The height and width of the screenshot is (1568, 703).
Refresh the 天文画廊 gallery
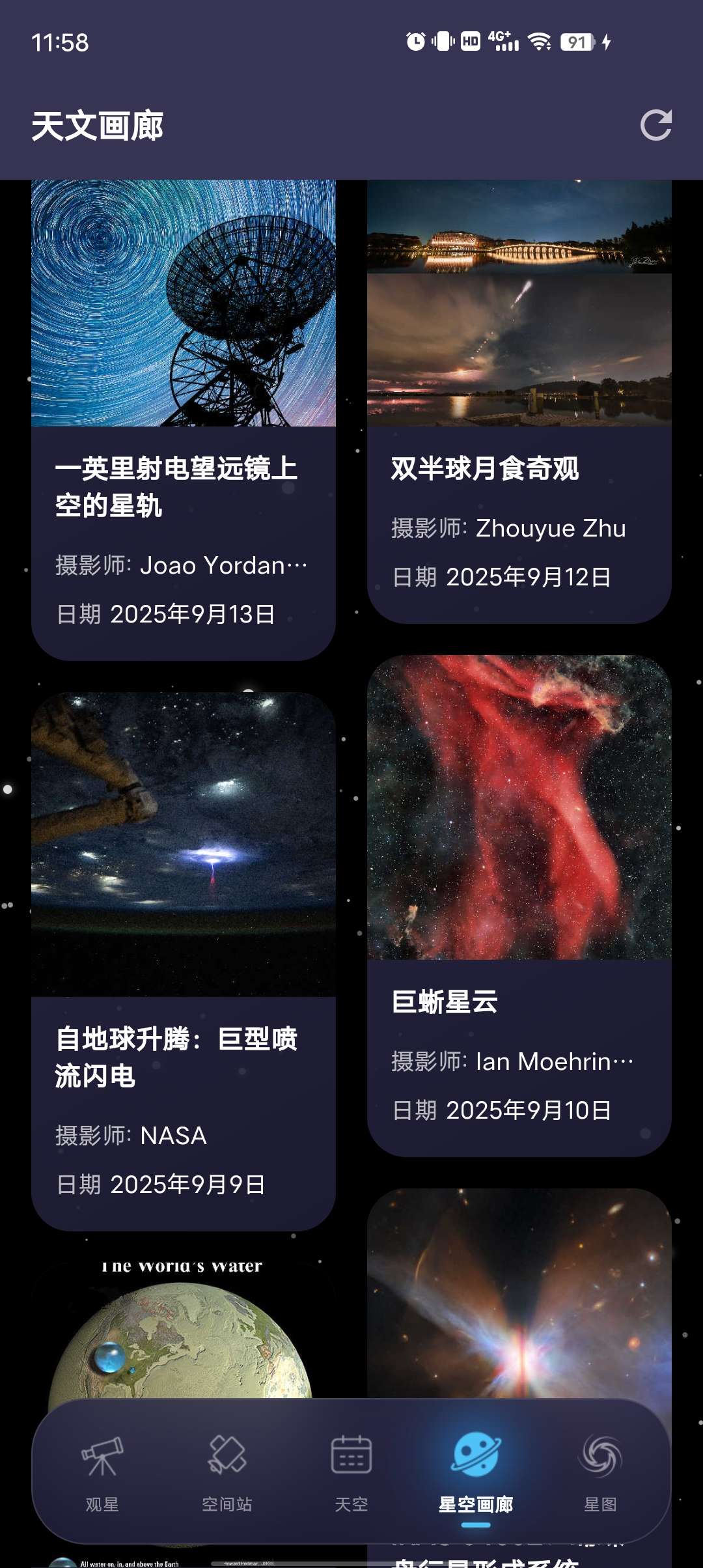655,125
